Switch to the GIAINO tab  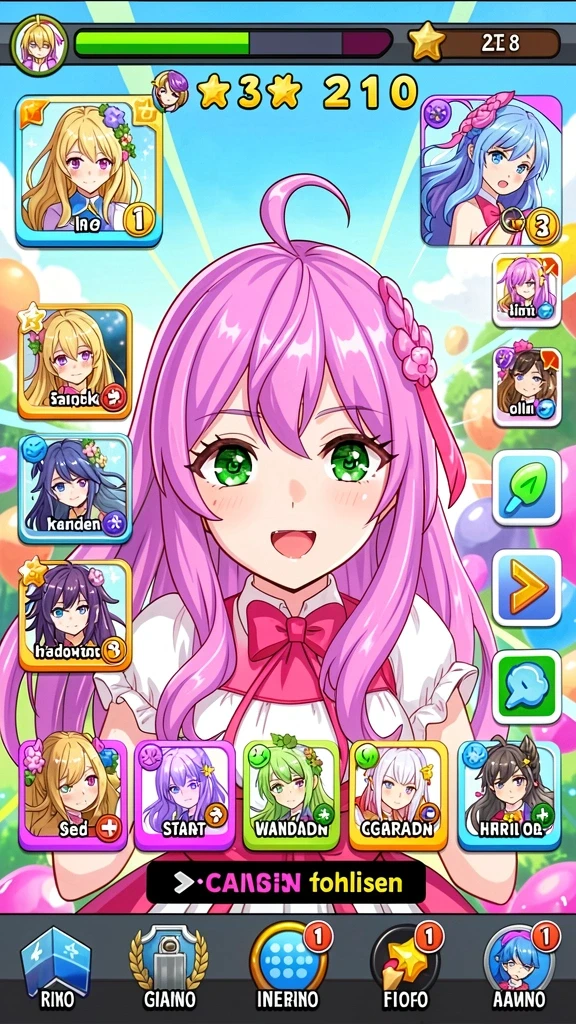pyautogui.click(x=170, y=968)
